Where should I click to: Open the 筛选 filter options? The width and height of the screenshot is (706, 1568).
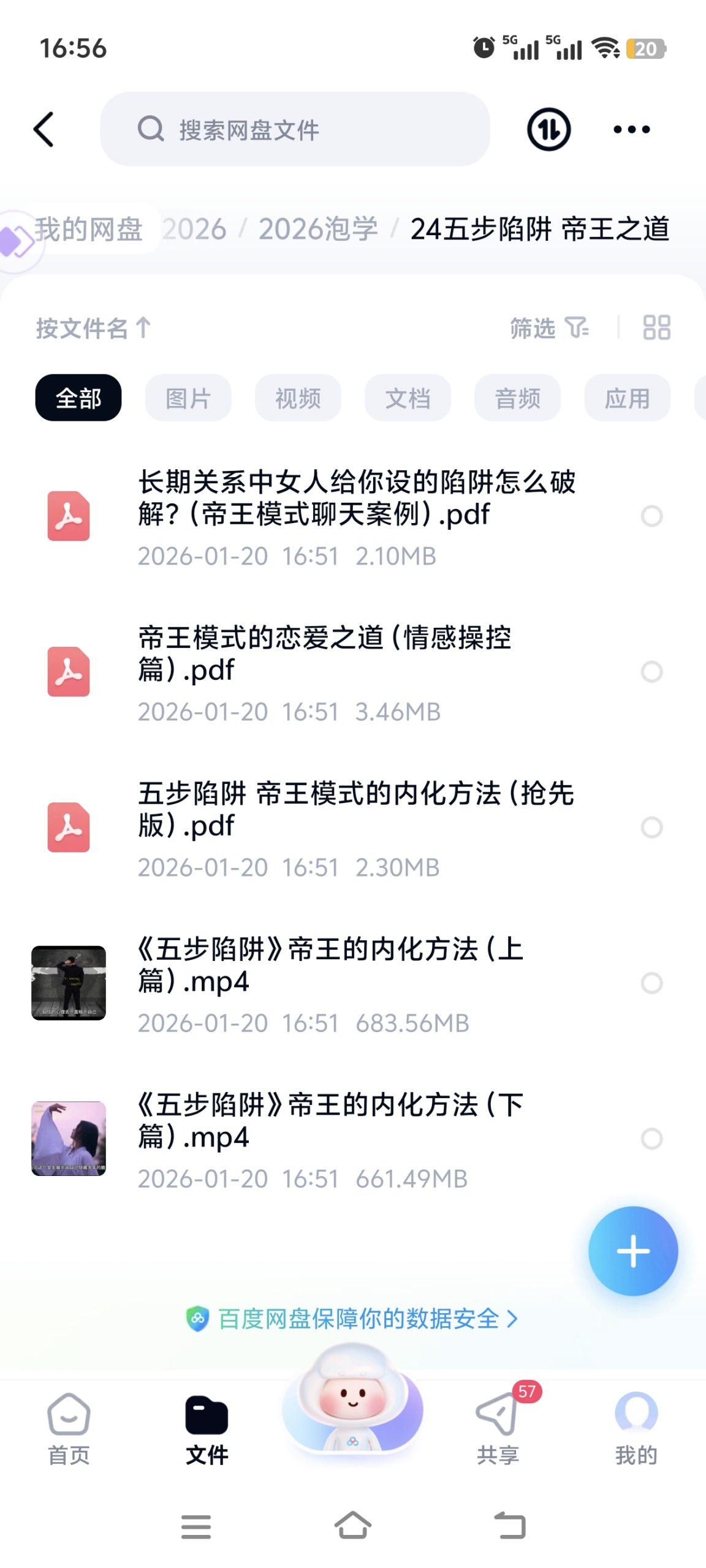pos(548,328)
